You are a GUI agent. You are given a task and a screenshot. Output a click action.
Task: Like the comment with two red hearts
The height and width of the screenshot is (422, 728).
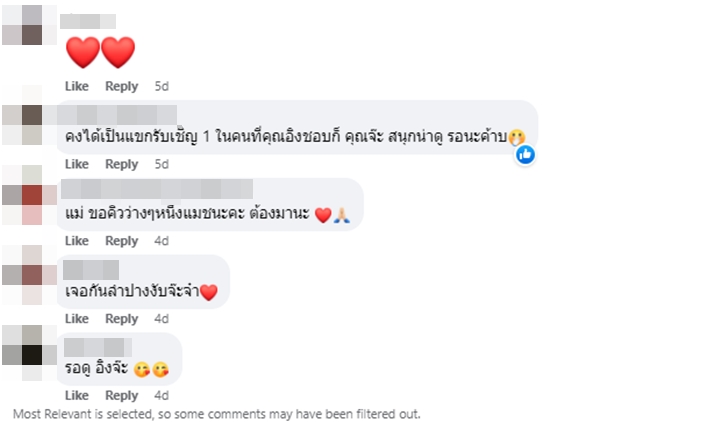[77, 86]
